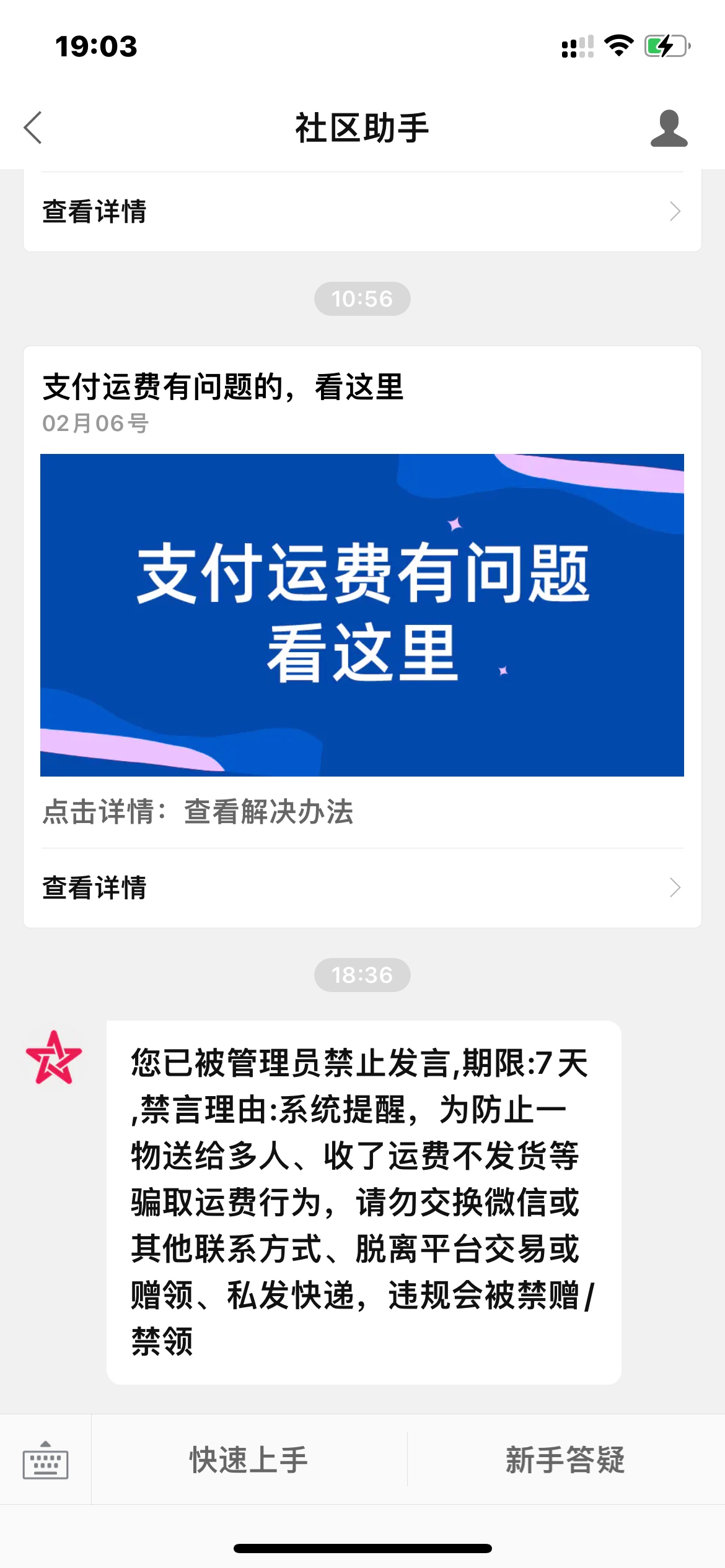Viewport: 725px width, 1568px height.
Task: Open the profile icon in the header
Action: coord(669,128)
